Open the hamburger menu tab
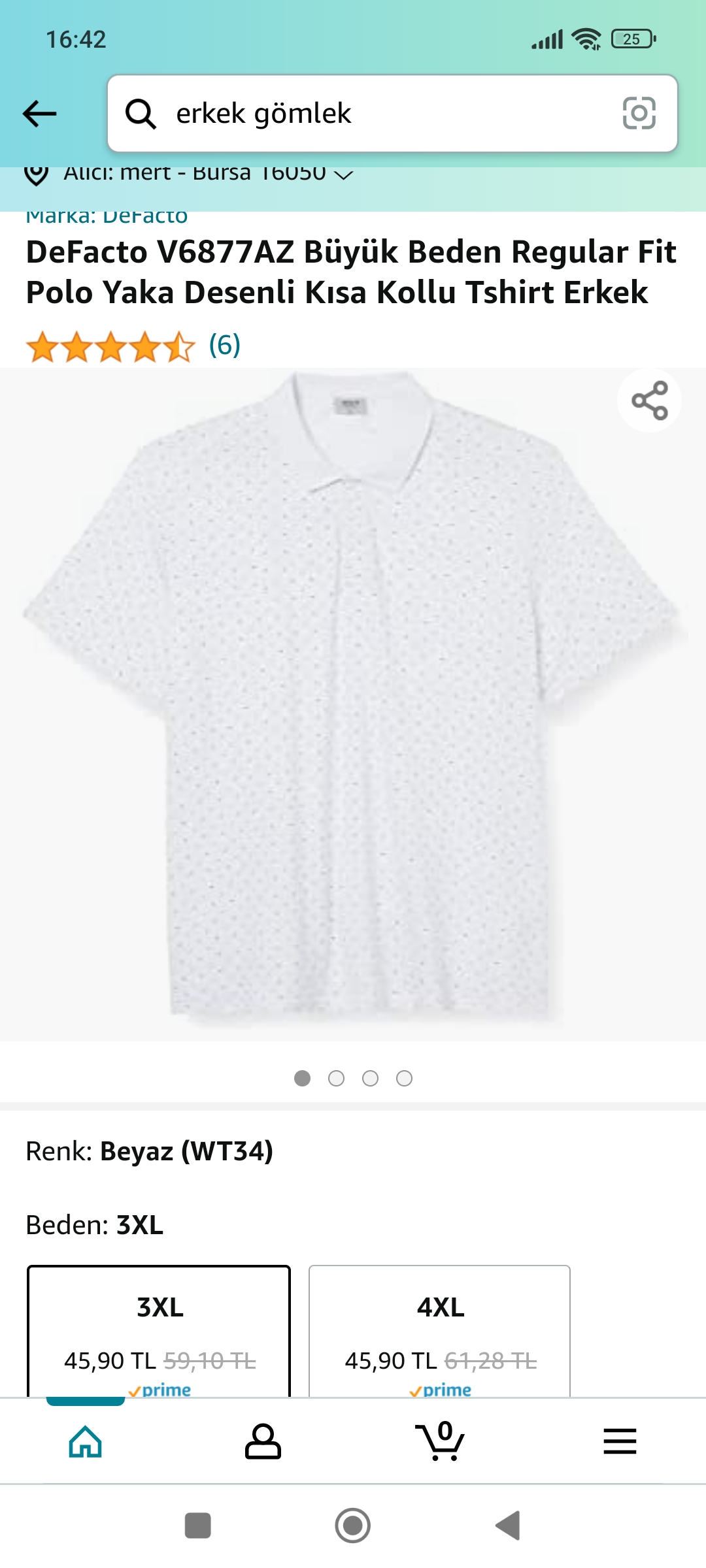The width and height of the screenshot is (706, 1568). [x=620, y=1441]
